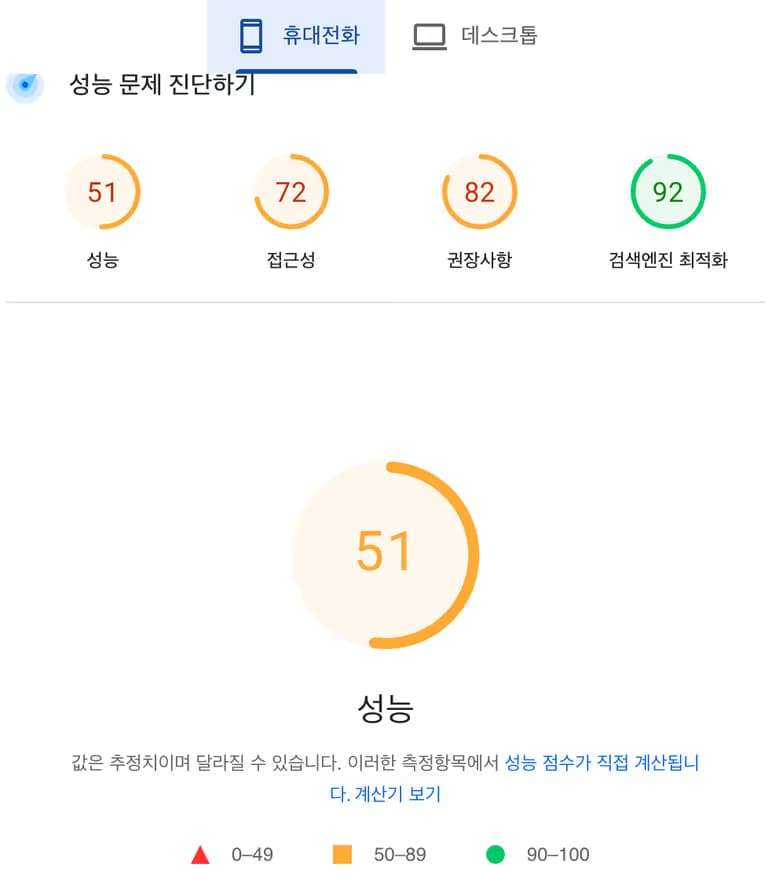Click the 성능 label under the first gauge
The height and width of the screenshot is (889, 768).
[x=103, y=256]
